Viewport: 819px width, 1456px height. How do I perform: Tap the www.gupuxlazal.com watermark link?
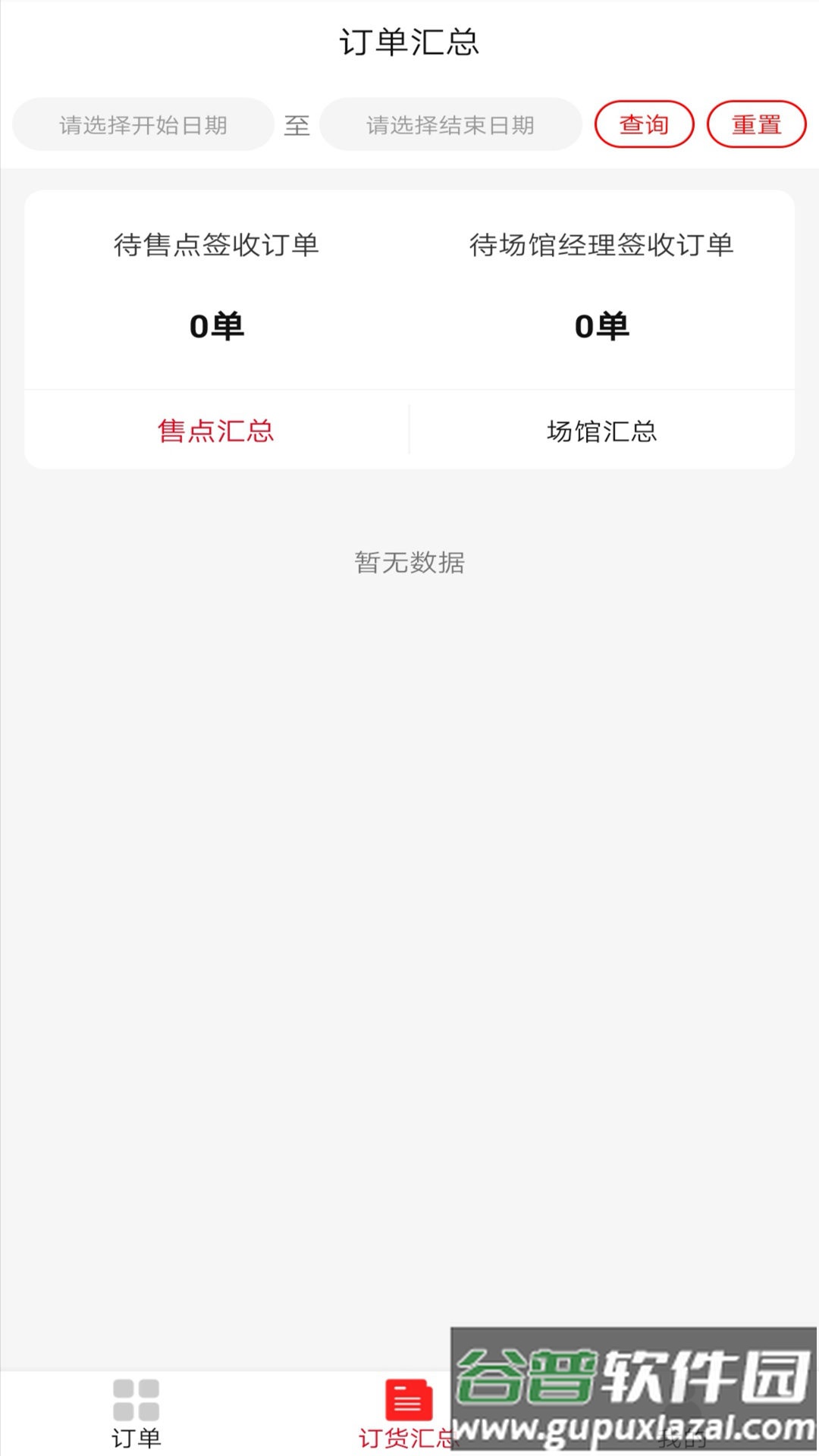(634, 1431)
